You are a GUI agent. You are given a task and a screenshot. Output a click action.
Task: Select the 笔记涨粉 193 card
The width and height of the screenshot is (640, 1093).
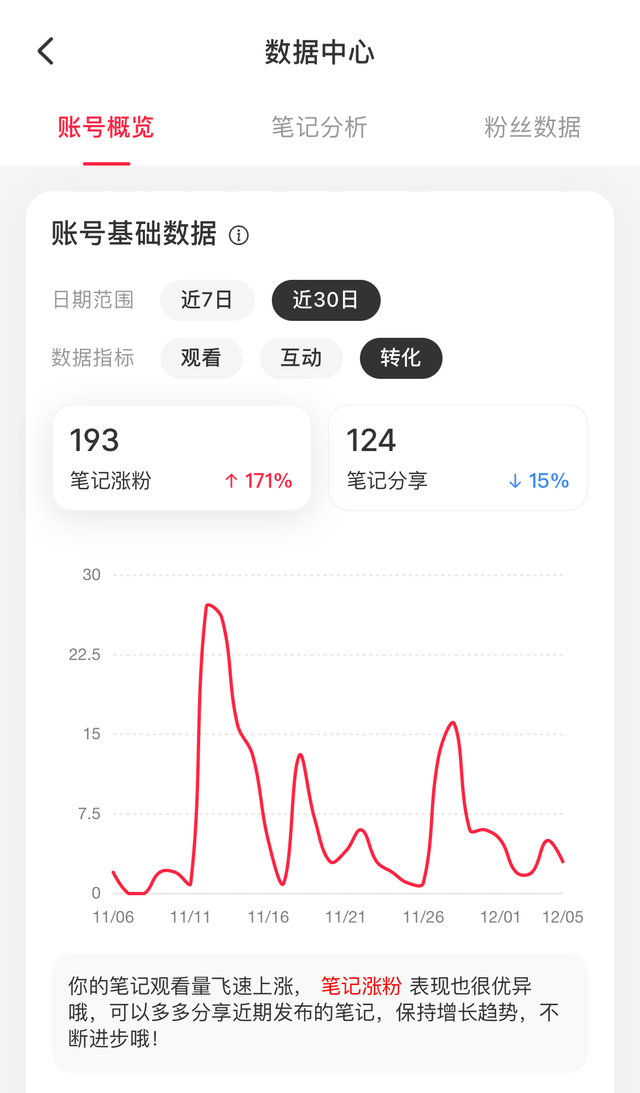coord(181,457)
